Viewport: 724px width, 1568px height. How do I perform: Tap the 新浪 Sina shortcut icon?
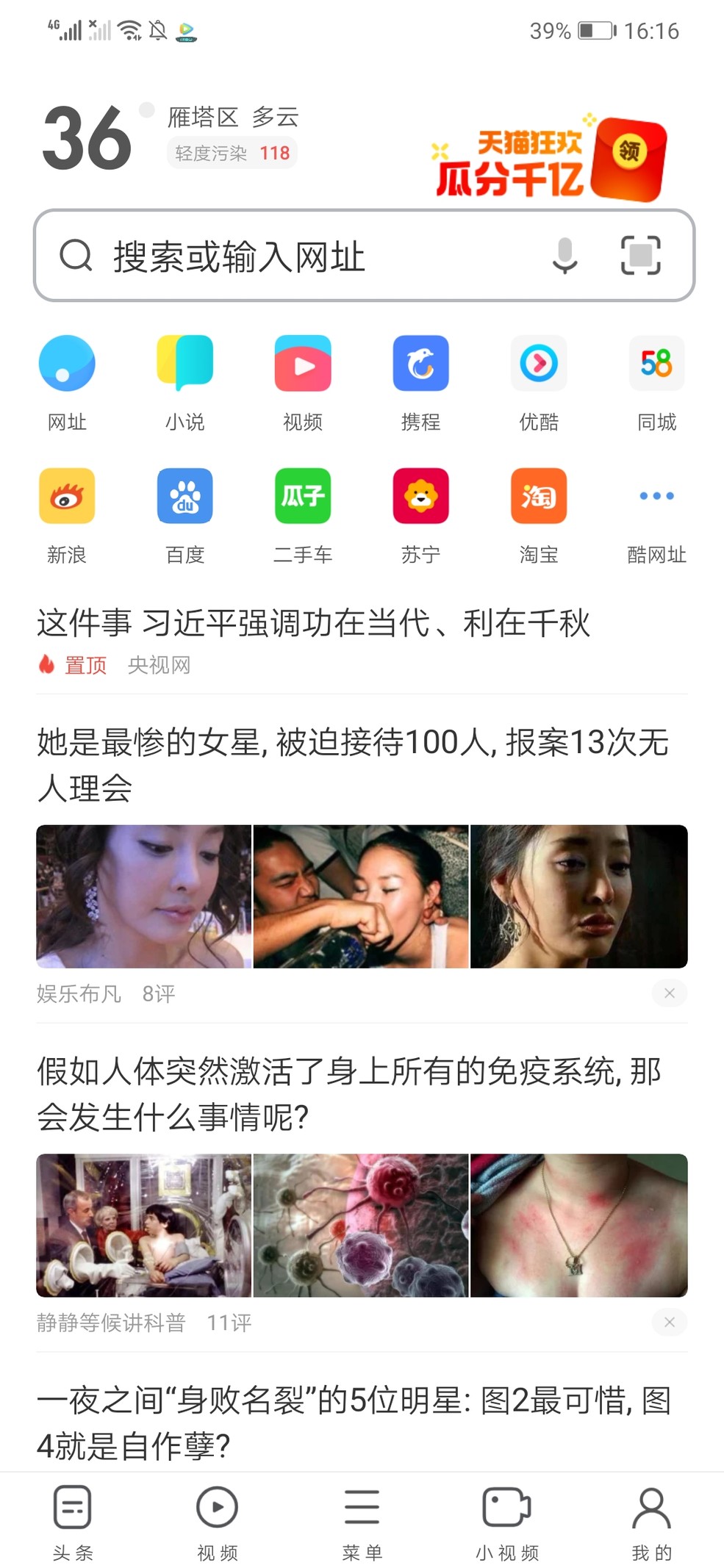tap(67, 496)
